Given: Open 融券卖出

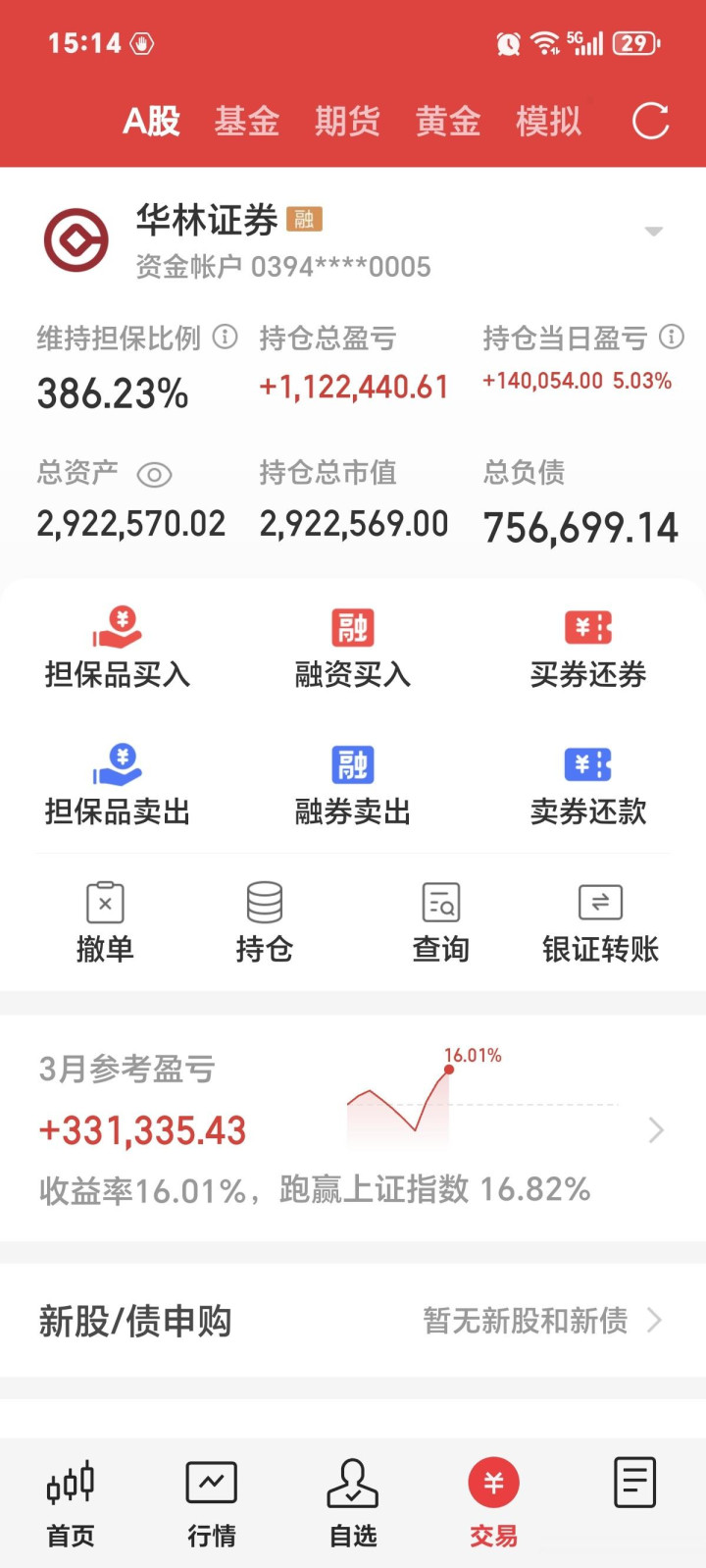Looking at the screenshot, I should [353, 785].
